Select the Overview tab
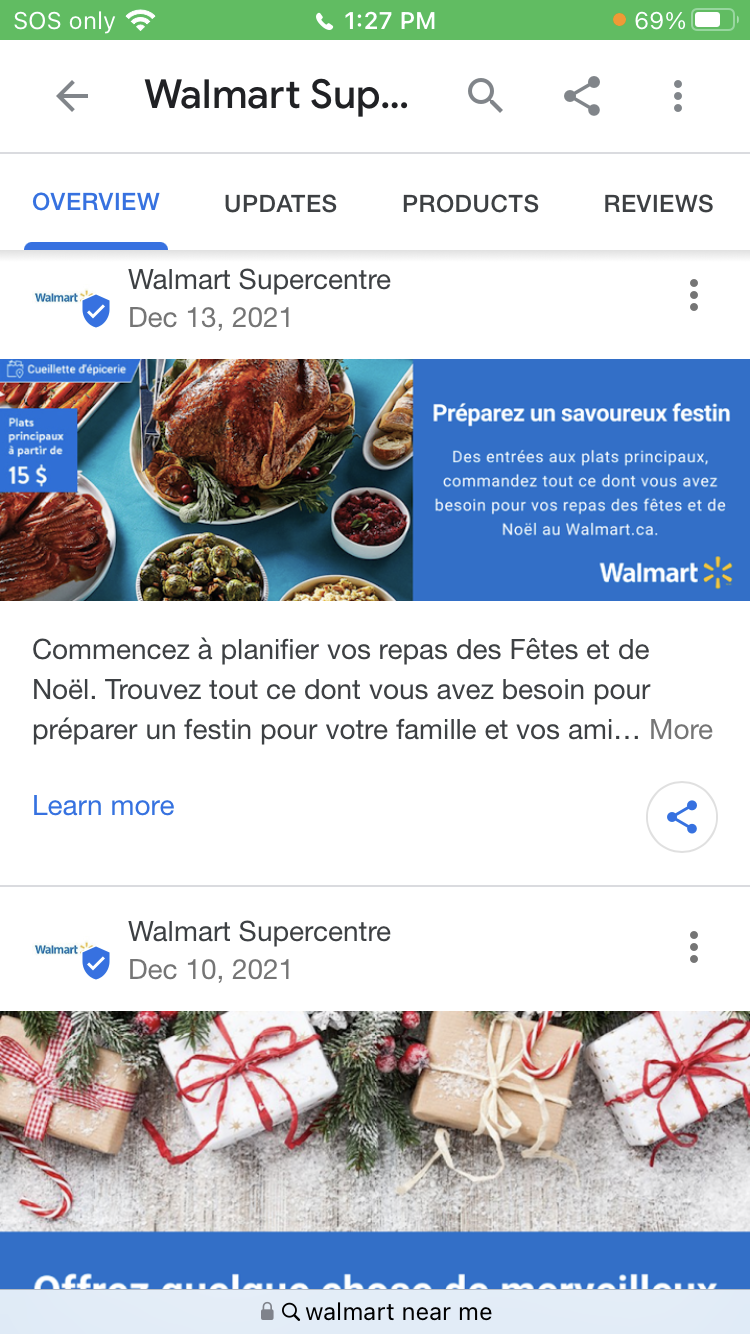 [96, 202]
